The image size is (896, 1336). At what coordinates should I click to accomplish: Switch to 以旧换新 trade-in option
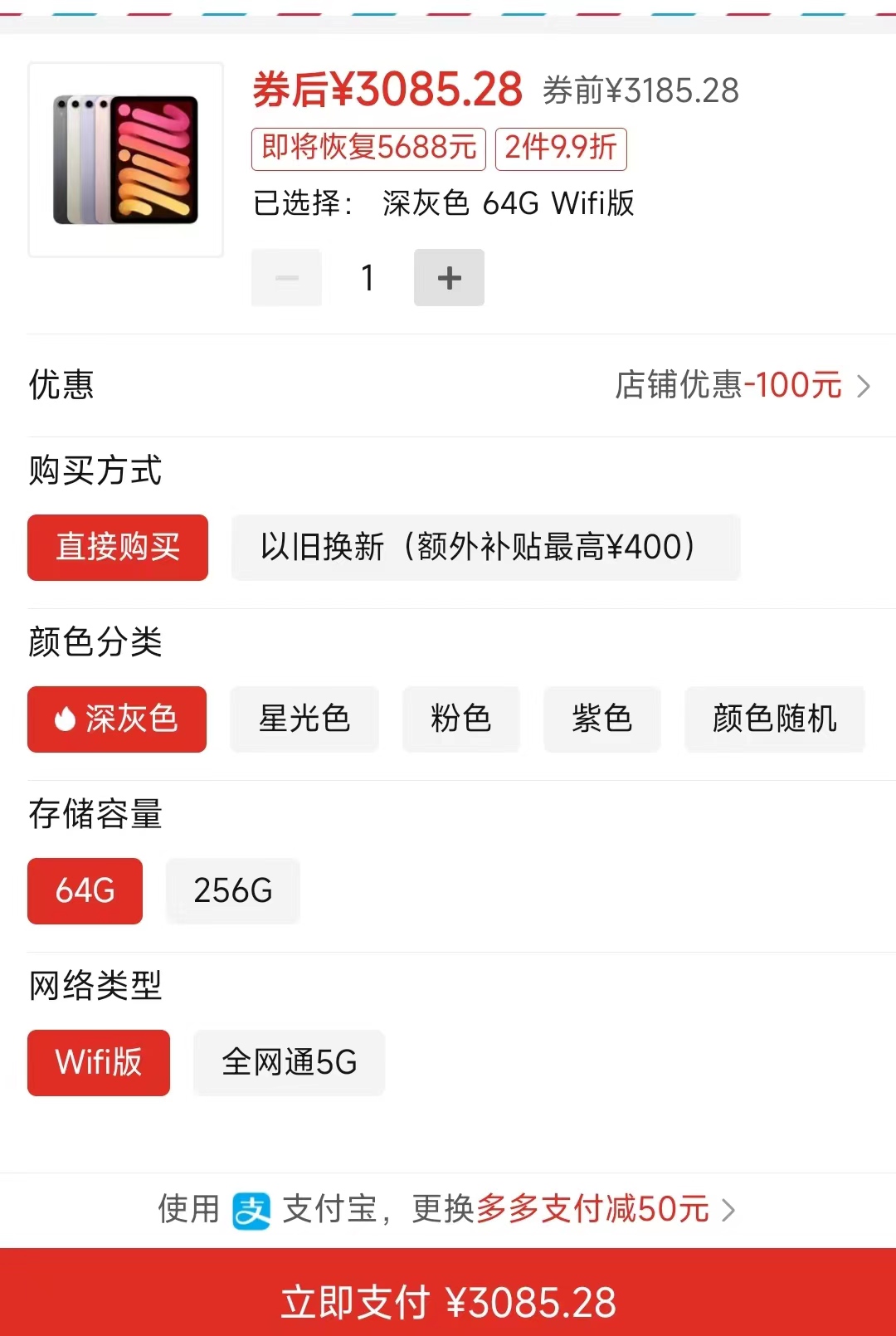[485, 548]
